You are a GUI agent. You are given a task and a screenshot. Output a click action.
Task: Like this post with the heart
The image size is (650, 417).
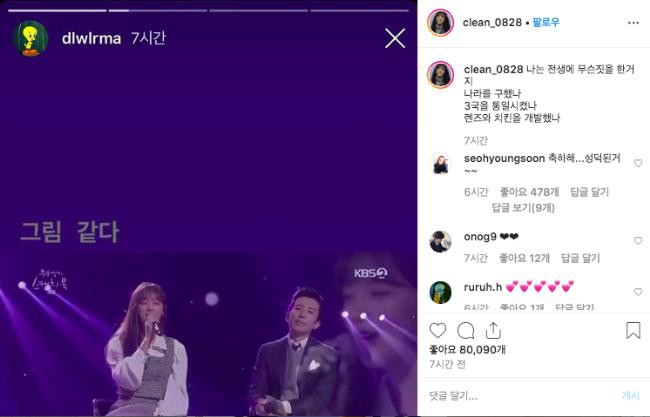point(438,330)
